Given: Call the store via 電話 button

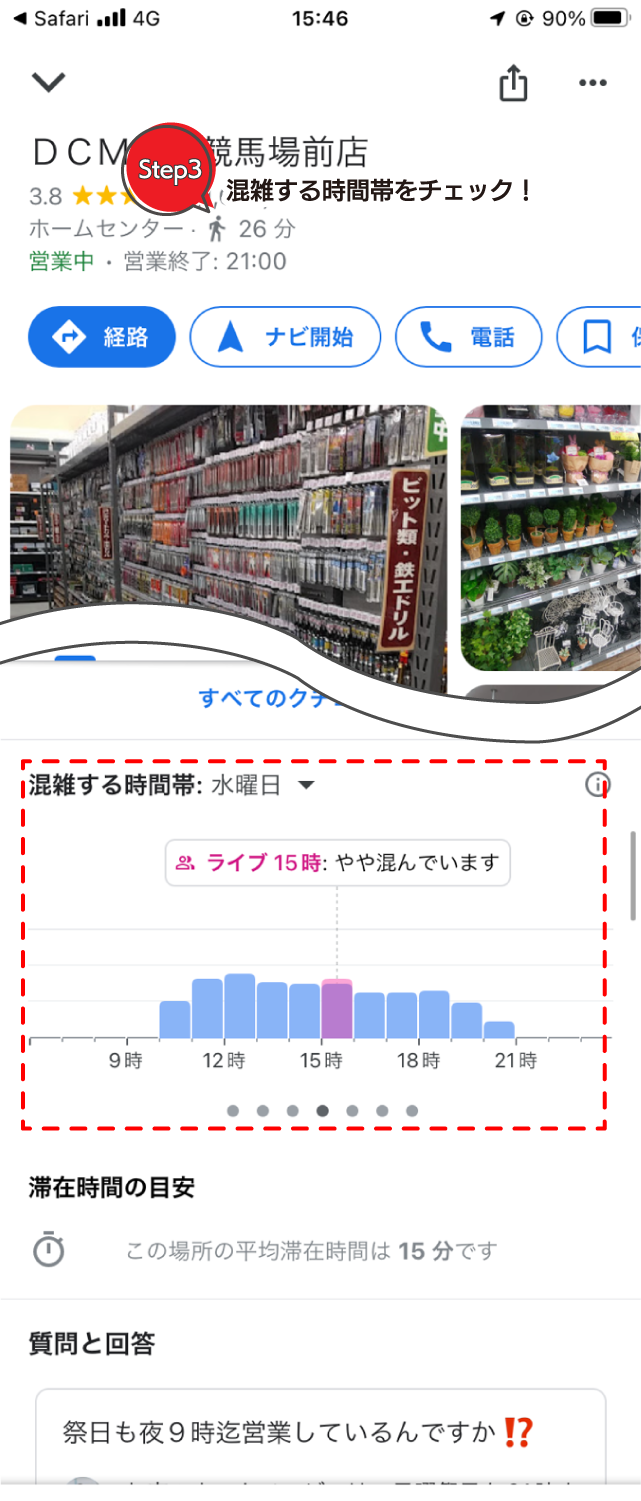Looking at the screenshot, I should pos(468,337).
